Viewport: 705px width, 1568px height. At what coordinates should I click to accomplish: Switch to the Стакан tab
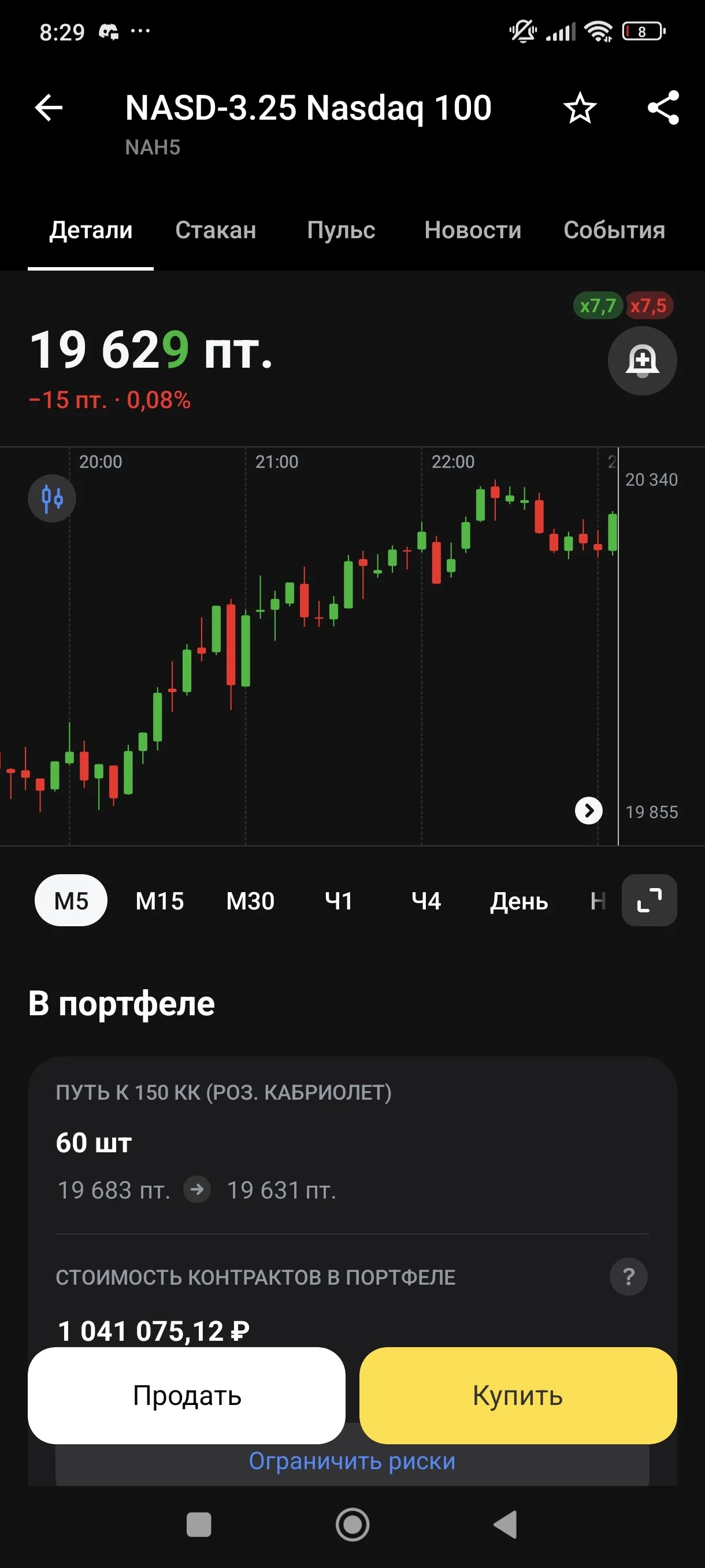(x=216, y=230)
